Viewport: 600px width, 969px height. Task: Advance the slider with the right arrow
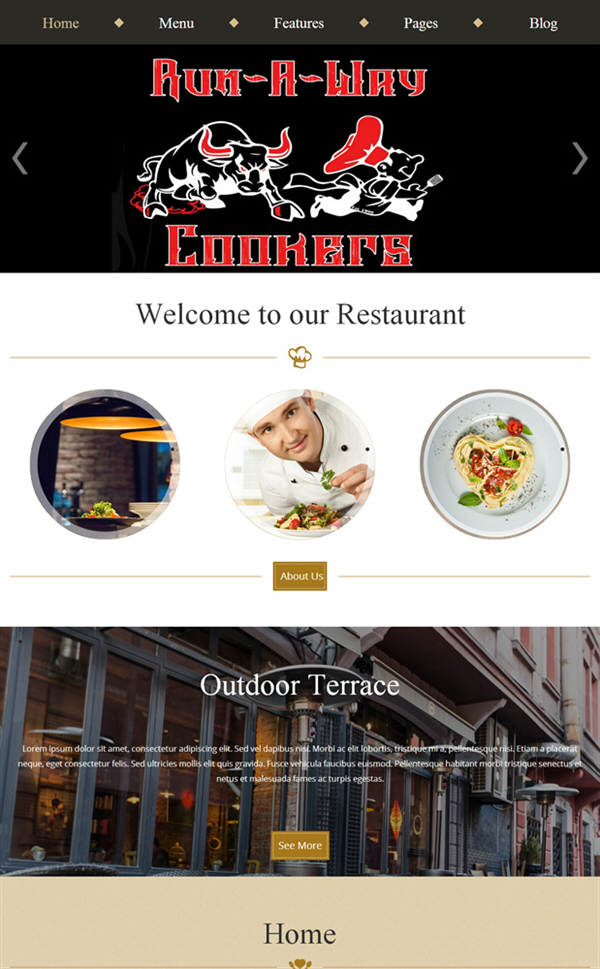(580, 158)
